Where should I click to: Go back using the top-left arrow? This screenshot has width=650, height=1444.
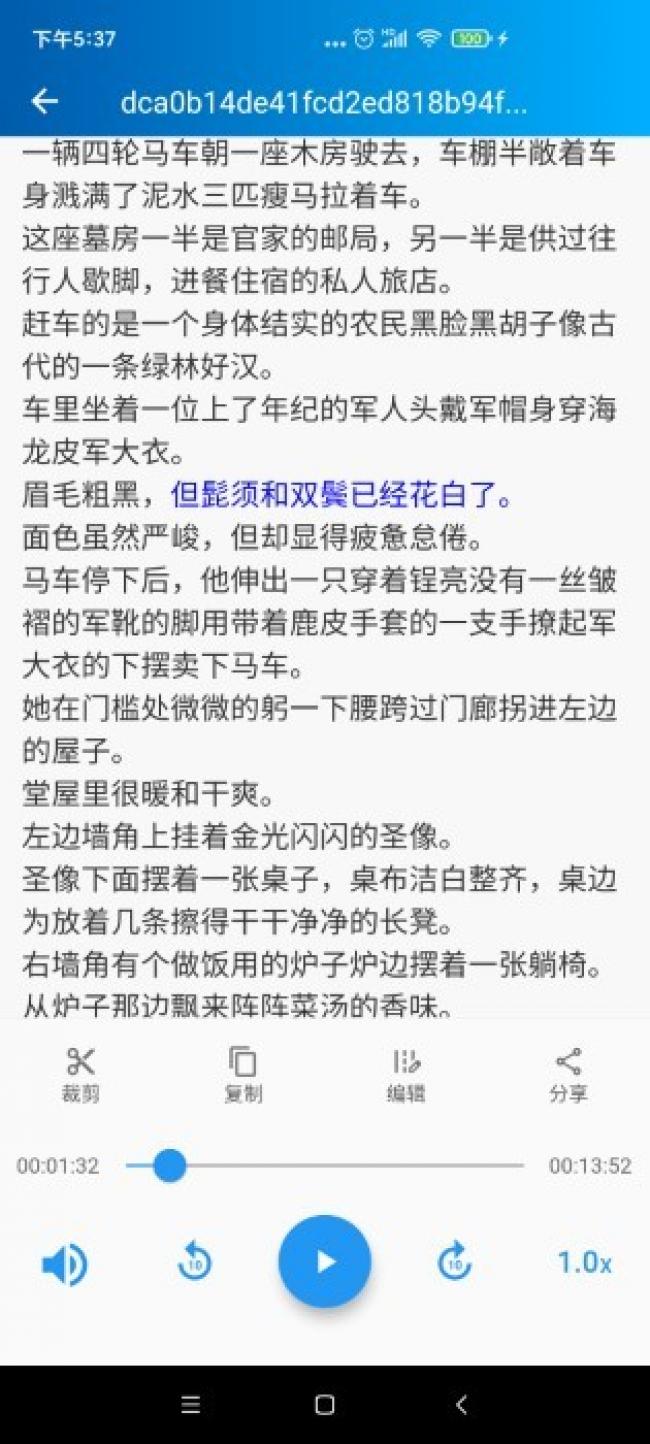point(45,101)
